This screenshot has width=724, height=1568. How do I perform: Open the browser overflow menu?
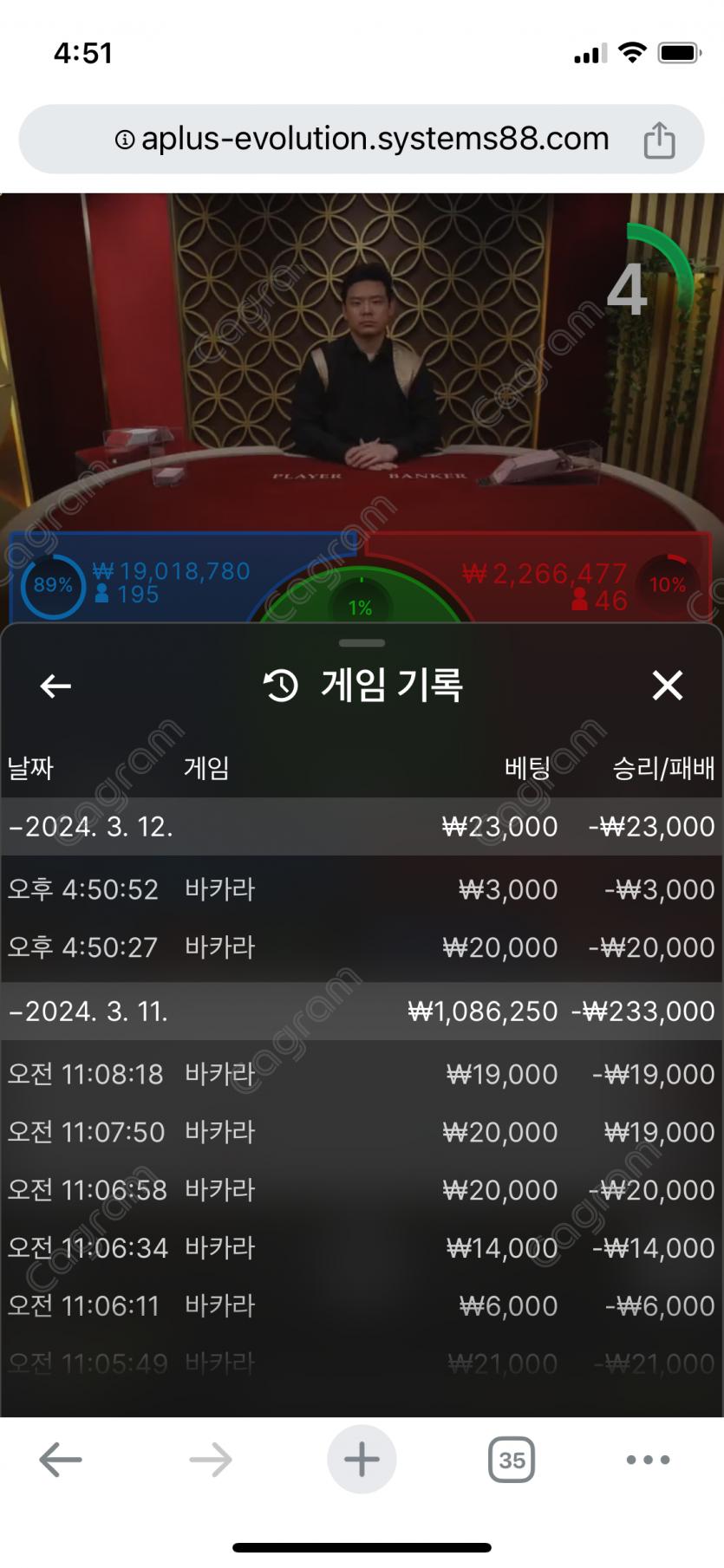point(648,1460)
